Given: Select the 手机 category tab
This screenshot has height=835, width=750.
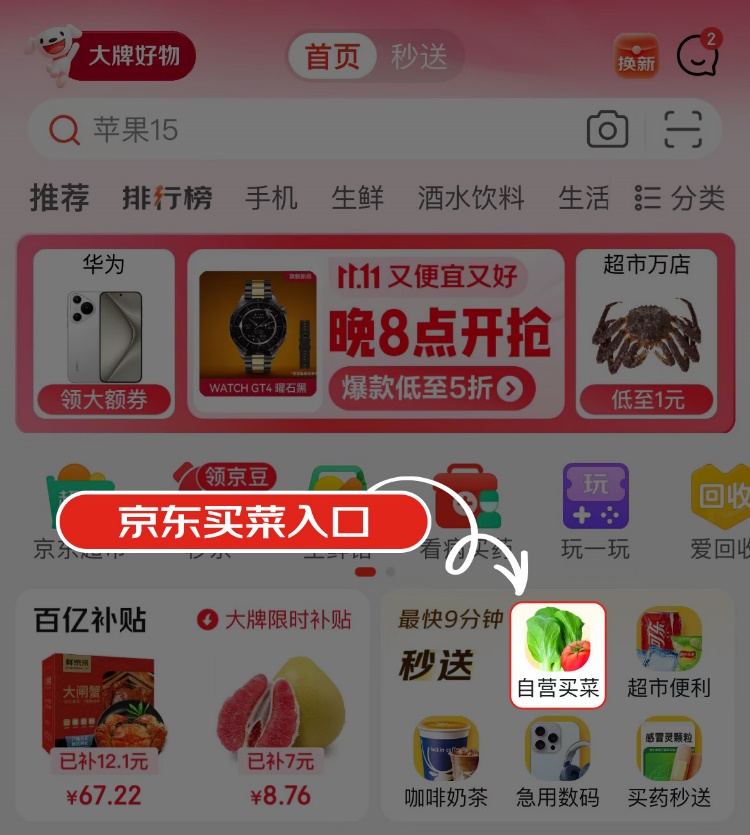Looking at the screenshot, I should click(271, 198).
